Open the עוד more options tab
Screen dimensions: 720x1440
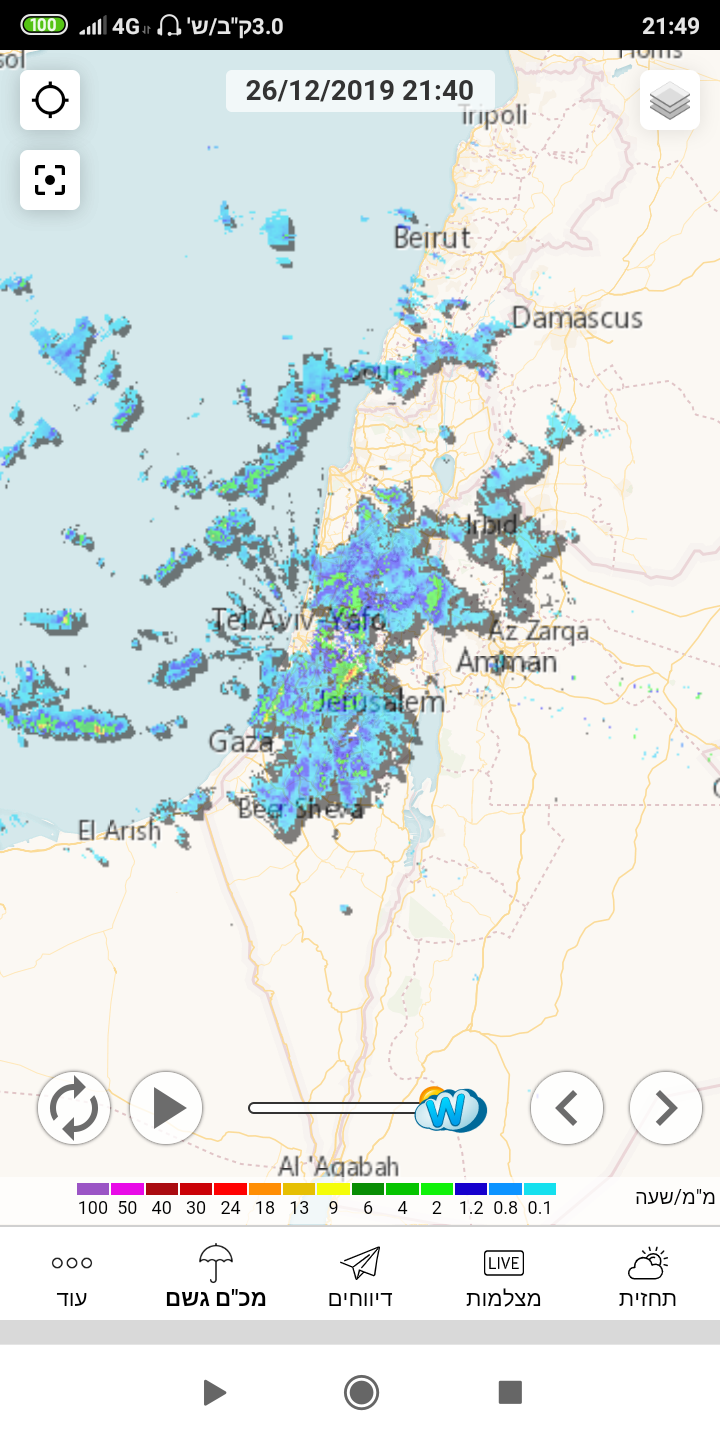point(72,1277)
